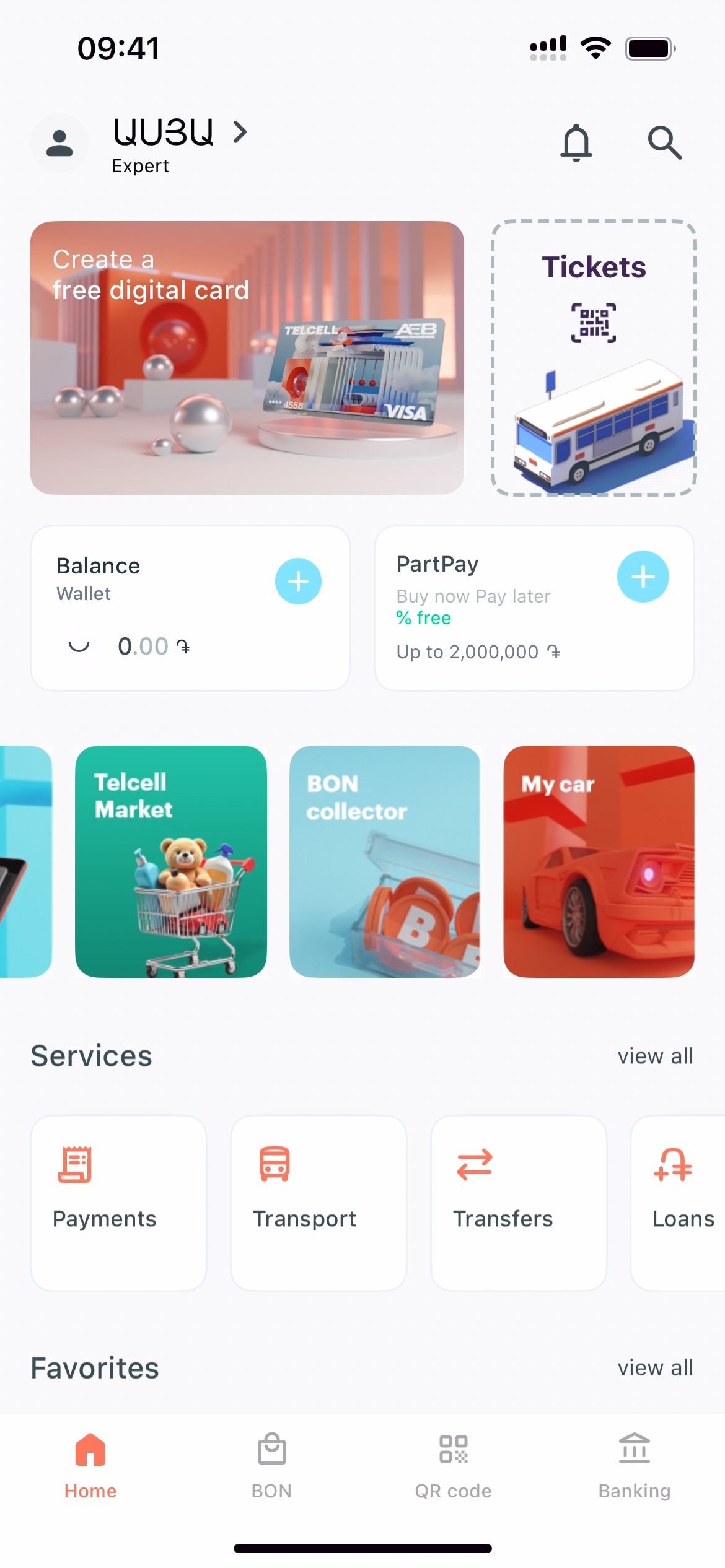Image resolution: width=725 pixels, height=1568 pixels.
Task: Switch to the Banking tab
Action: tap(635, 1465)
